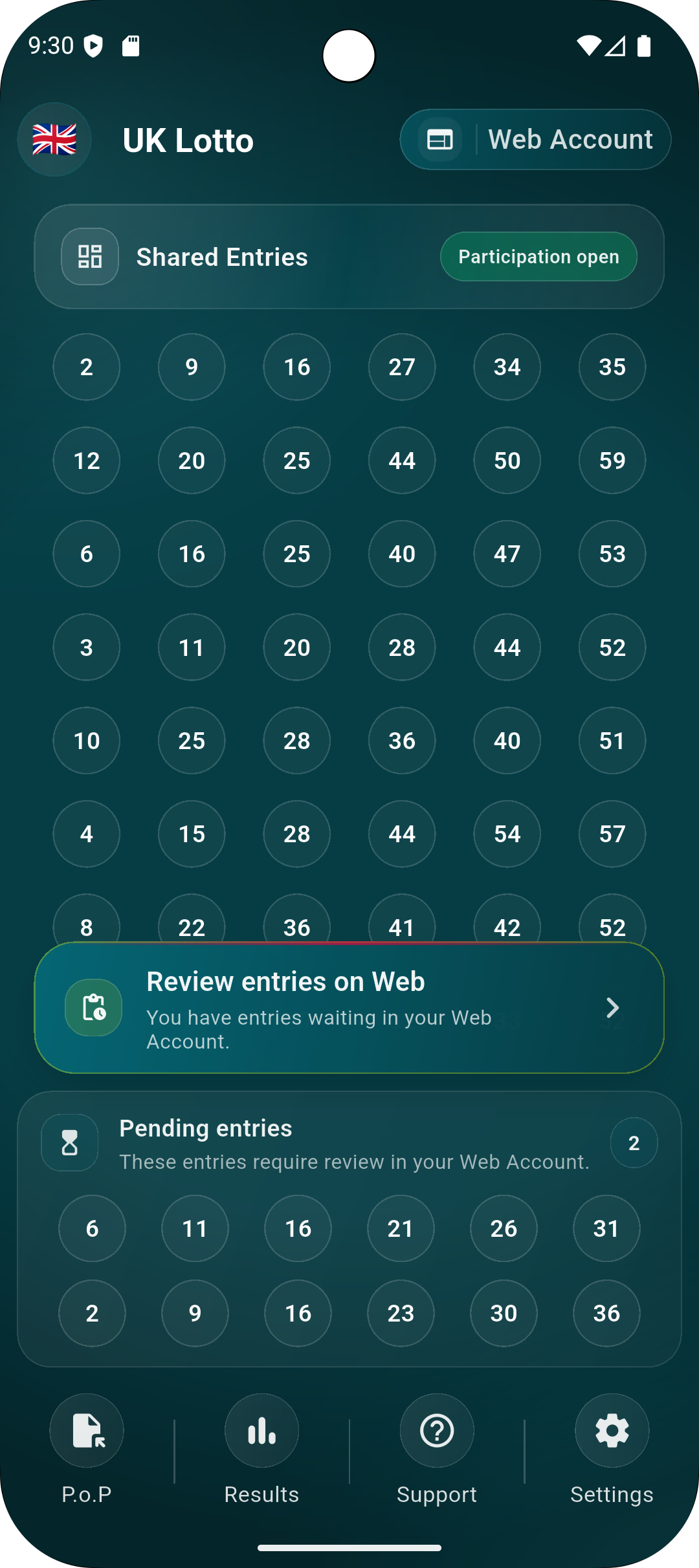This screenshot has height=1568, width=699.
Task: Toggle number 27 in the first entry row
Action: point(401,367)
